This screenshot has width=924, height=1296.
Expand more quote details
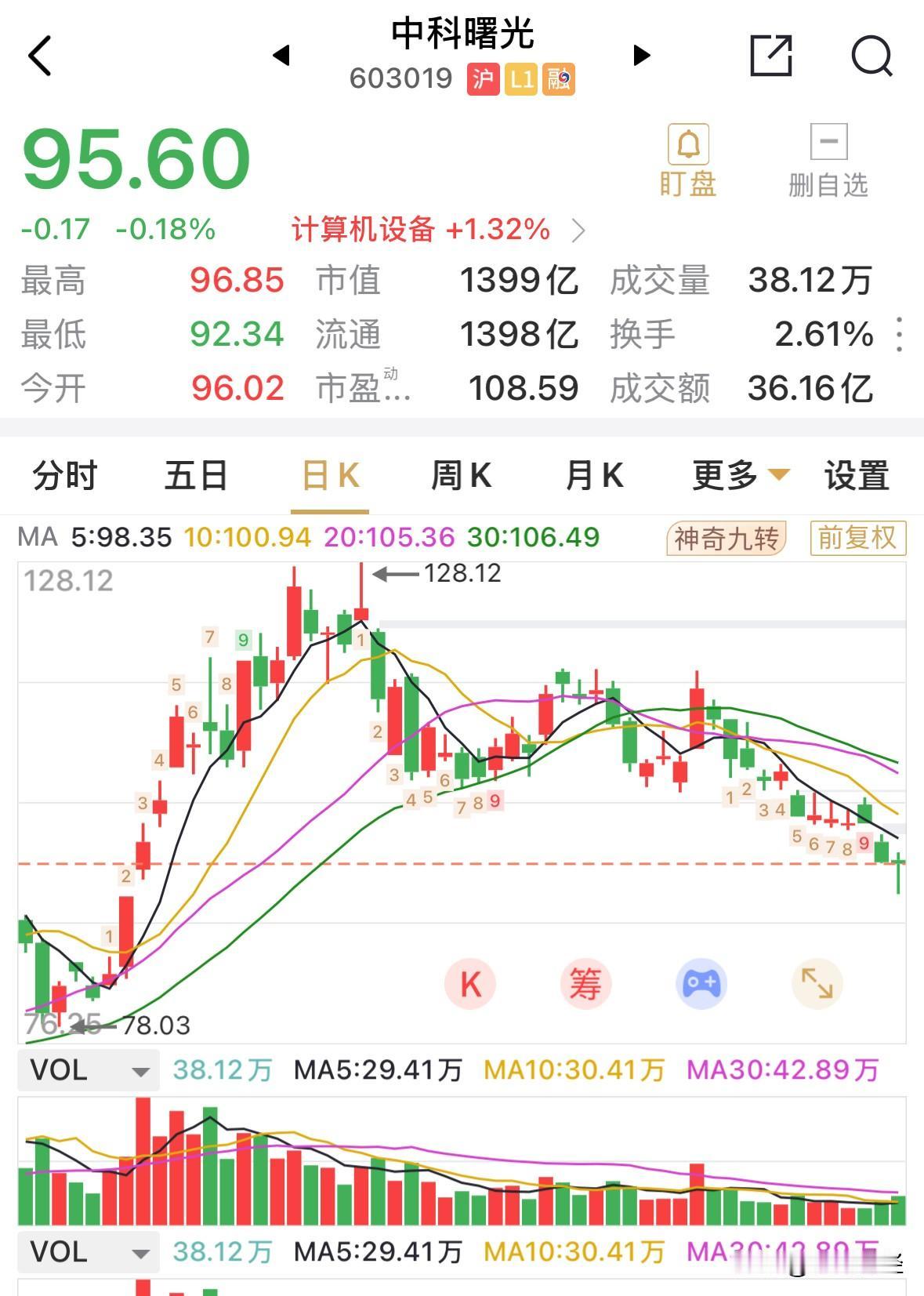point(900,335)
